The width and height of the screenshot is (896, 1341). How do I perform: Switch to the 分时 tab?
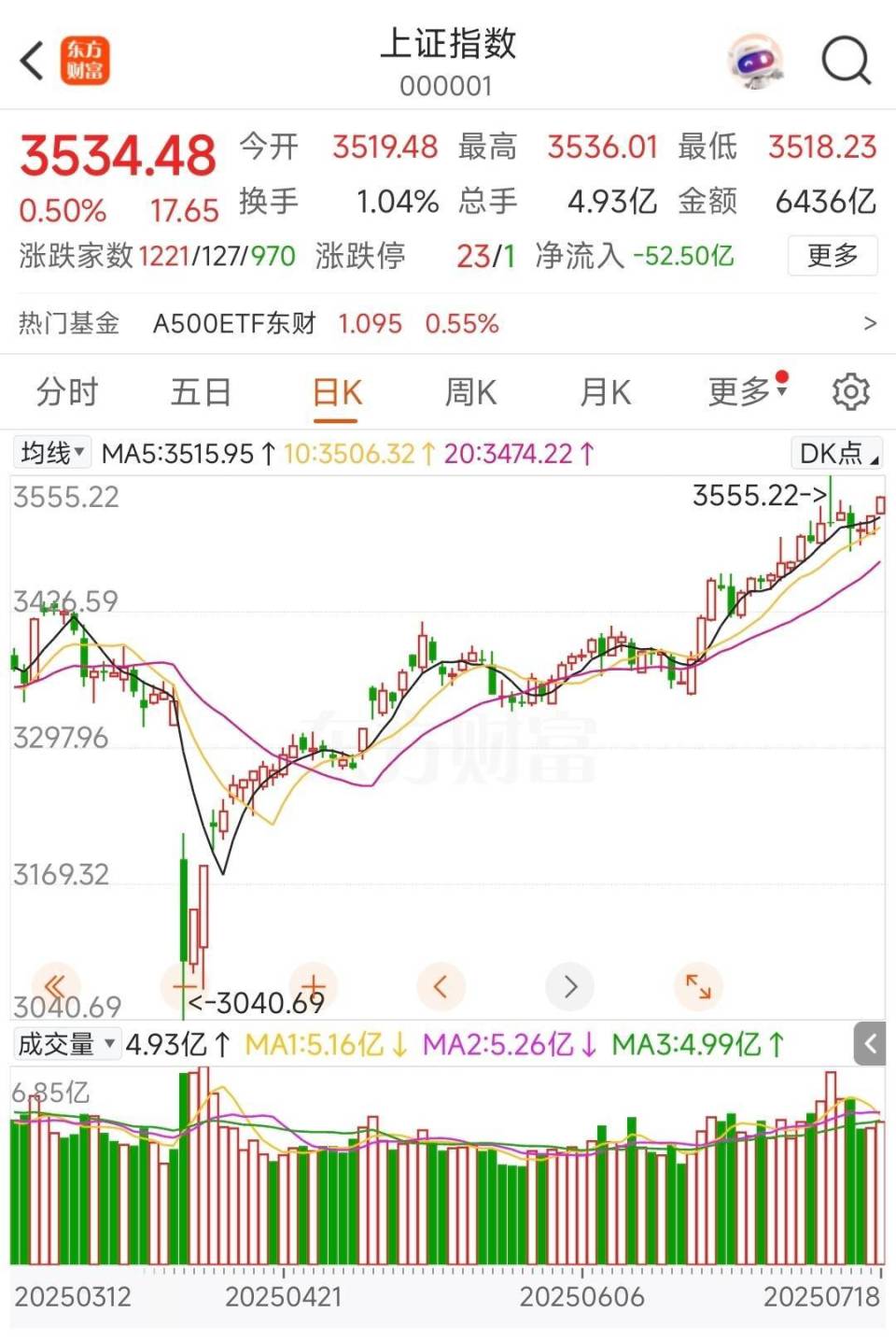click(x=67, y=392)
